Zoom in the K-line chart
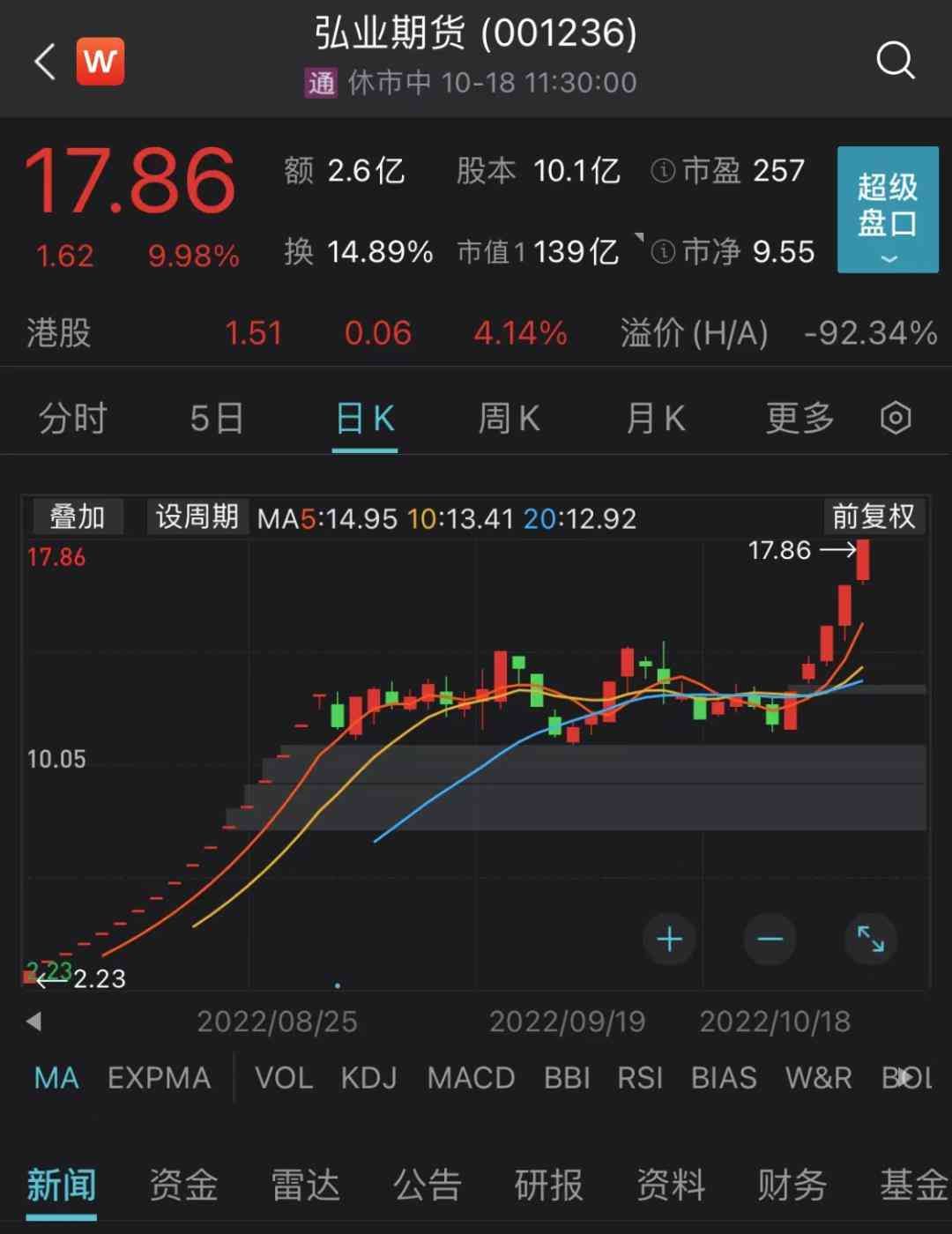This screenshot has height=1234, width=952. click(x=670, y=940)
